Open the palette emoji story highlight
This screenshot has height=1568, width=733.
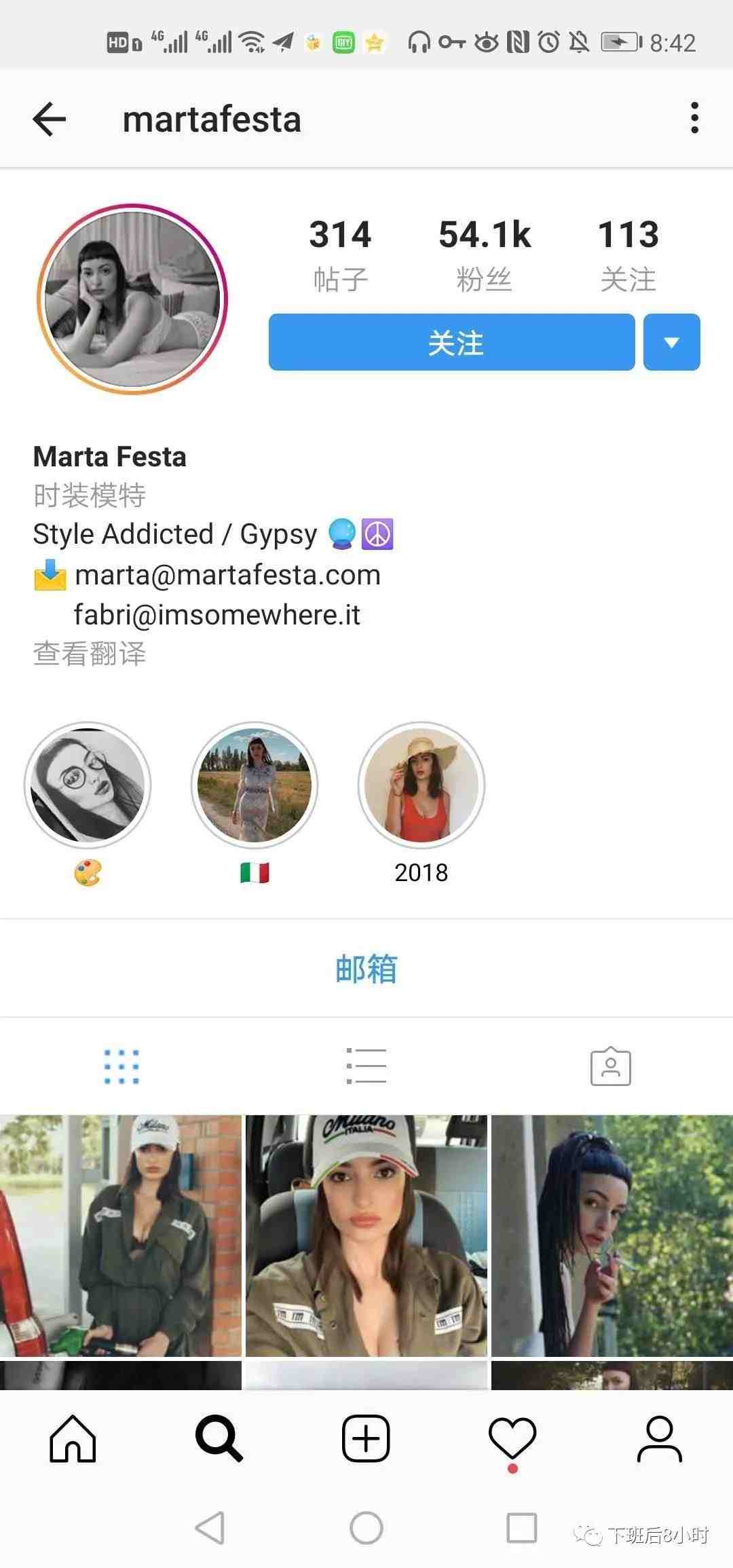coord(88,785)
